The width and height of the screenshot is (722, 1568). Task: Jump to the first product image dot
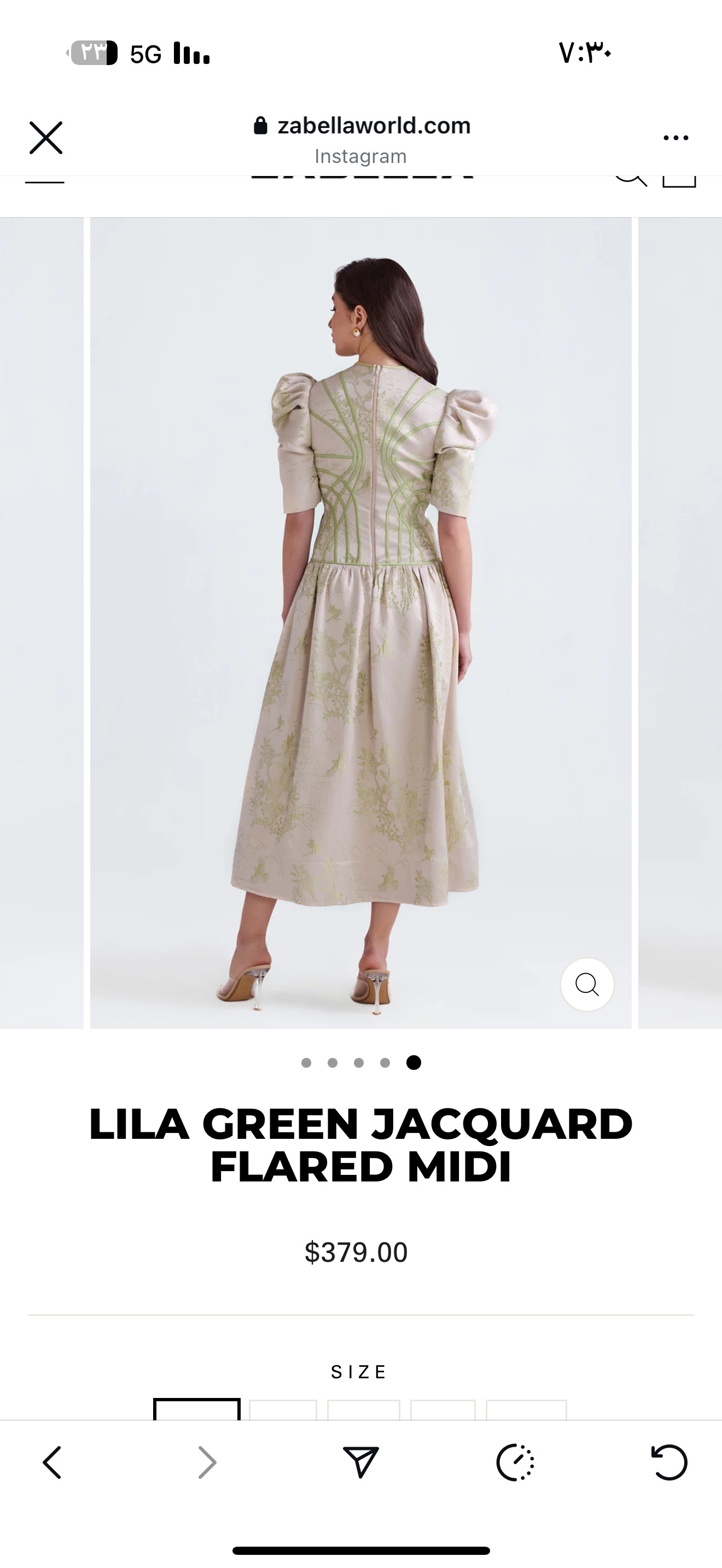[x=306, y=1063]
